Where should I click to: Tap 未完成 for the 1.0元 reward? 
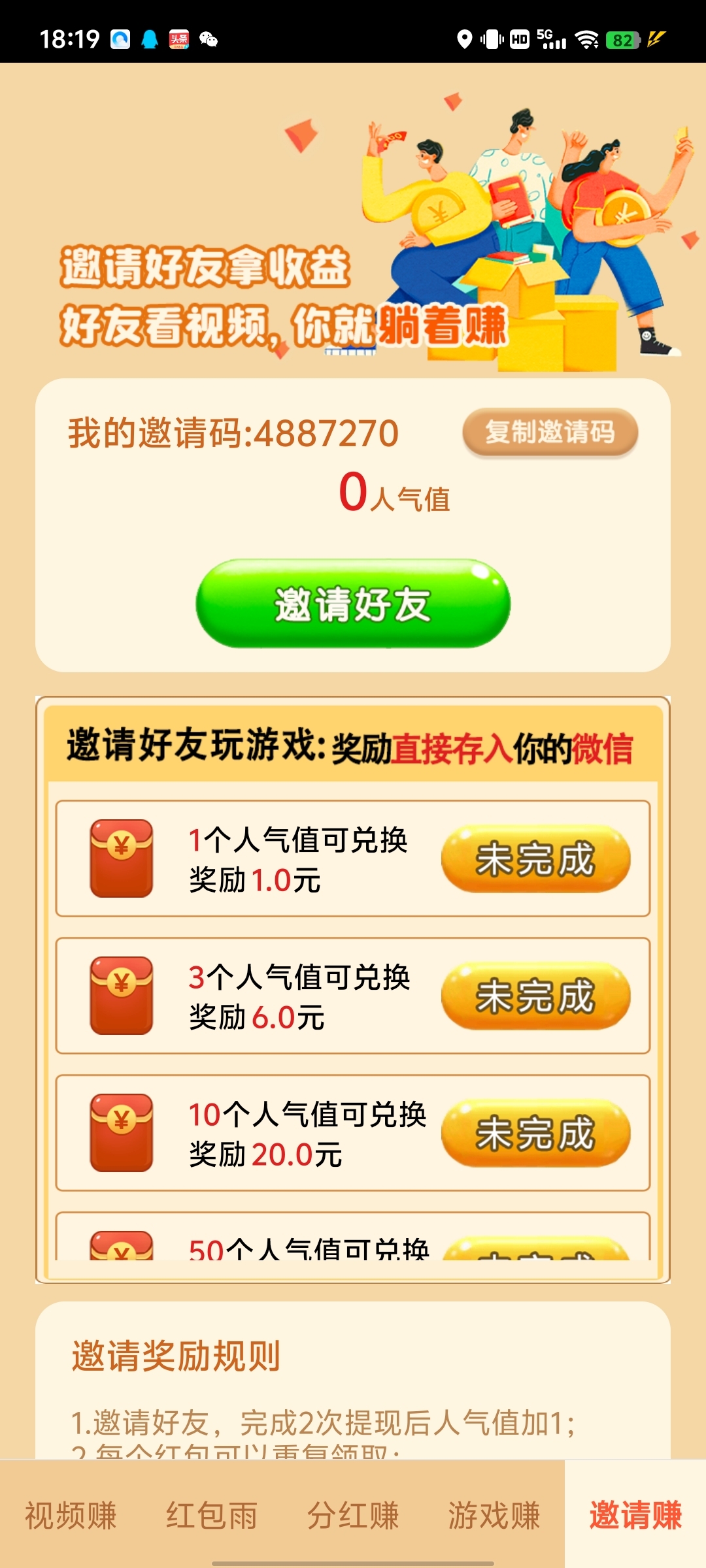click(x=535, y=858)
